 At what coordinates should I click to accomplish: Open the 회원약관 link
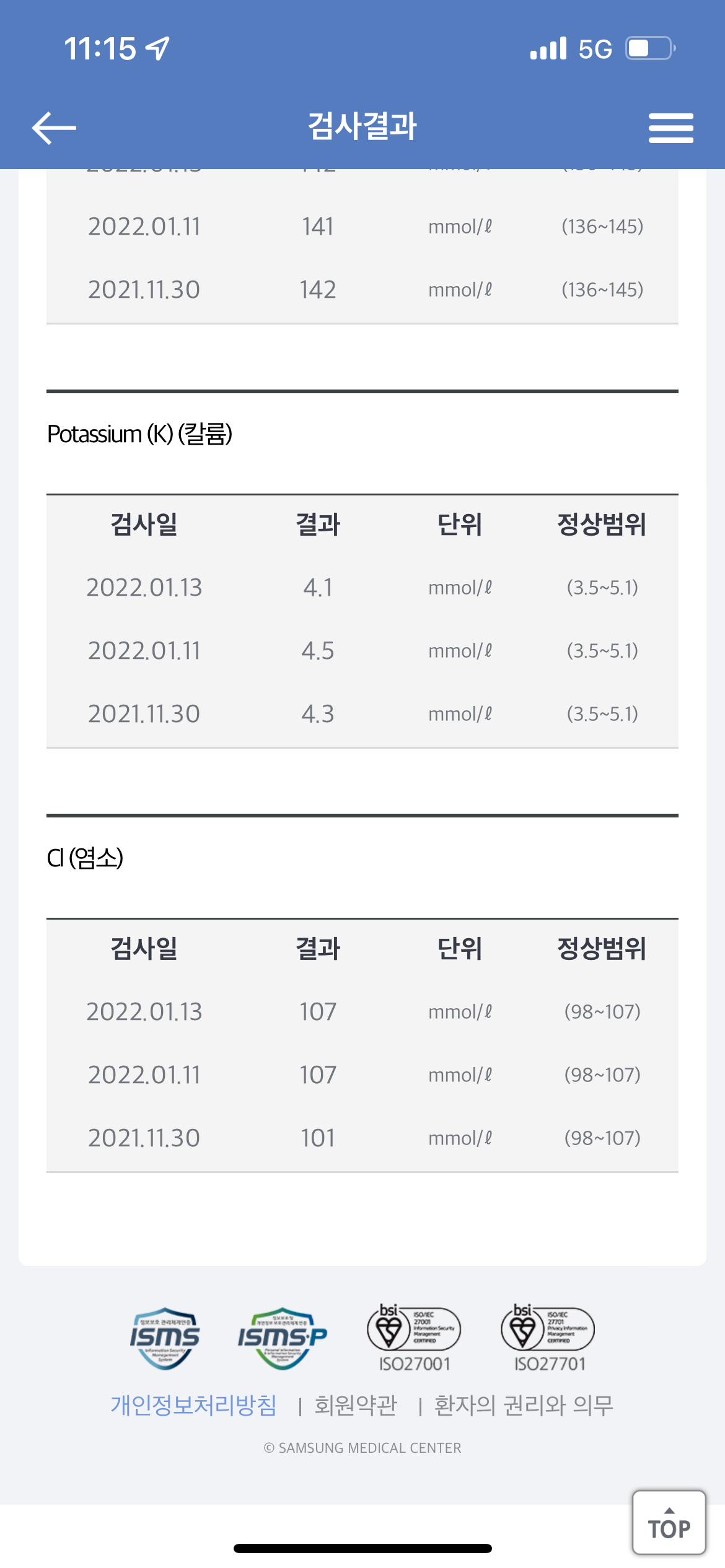click(356, 1406)
